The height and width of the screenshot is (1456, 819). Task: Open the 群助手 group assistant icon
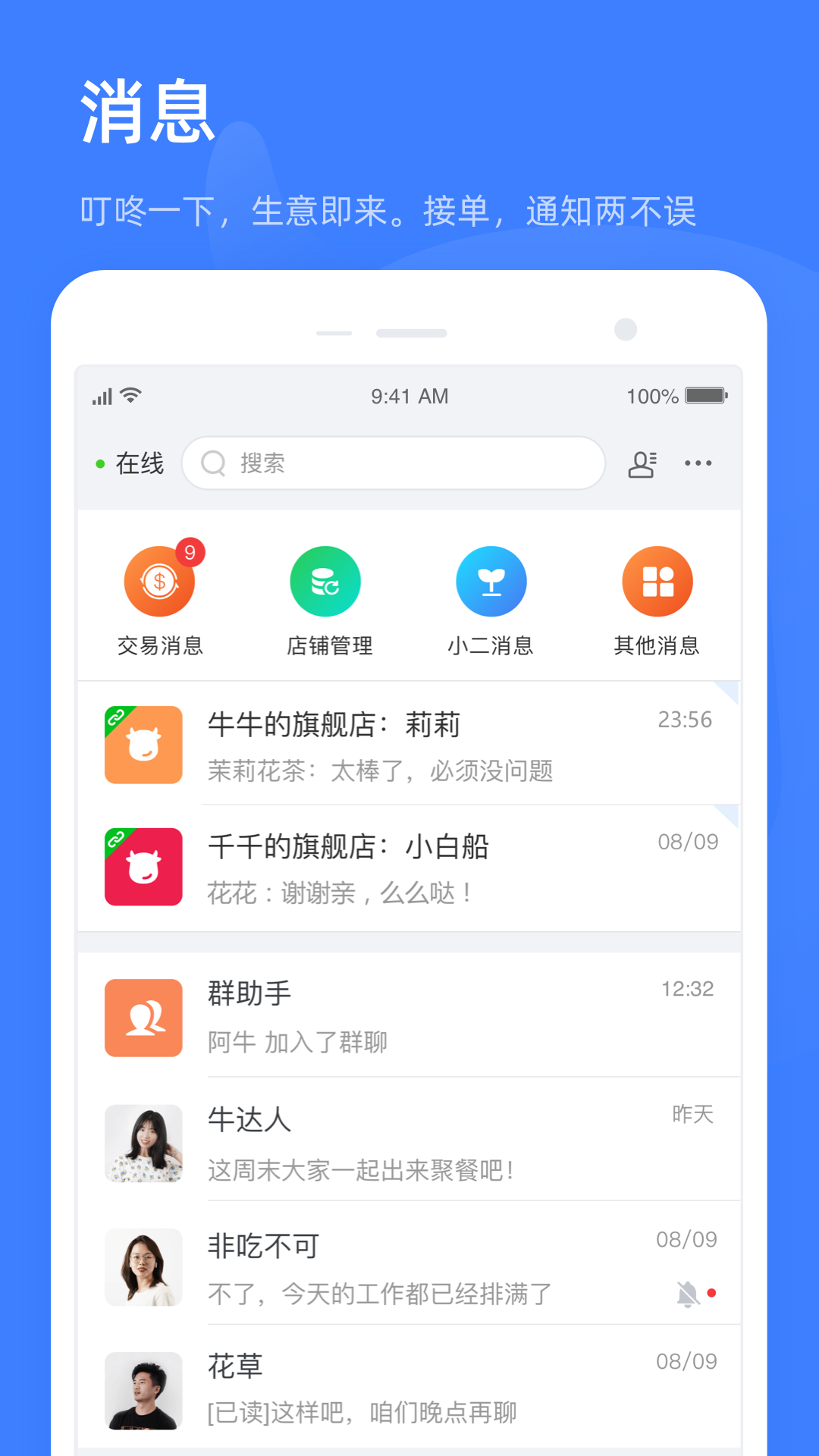point(143,1018)
